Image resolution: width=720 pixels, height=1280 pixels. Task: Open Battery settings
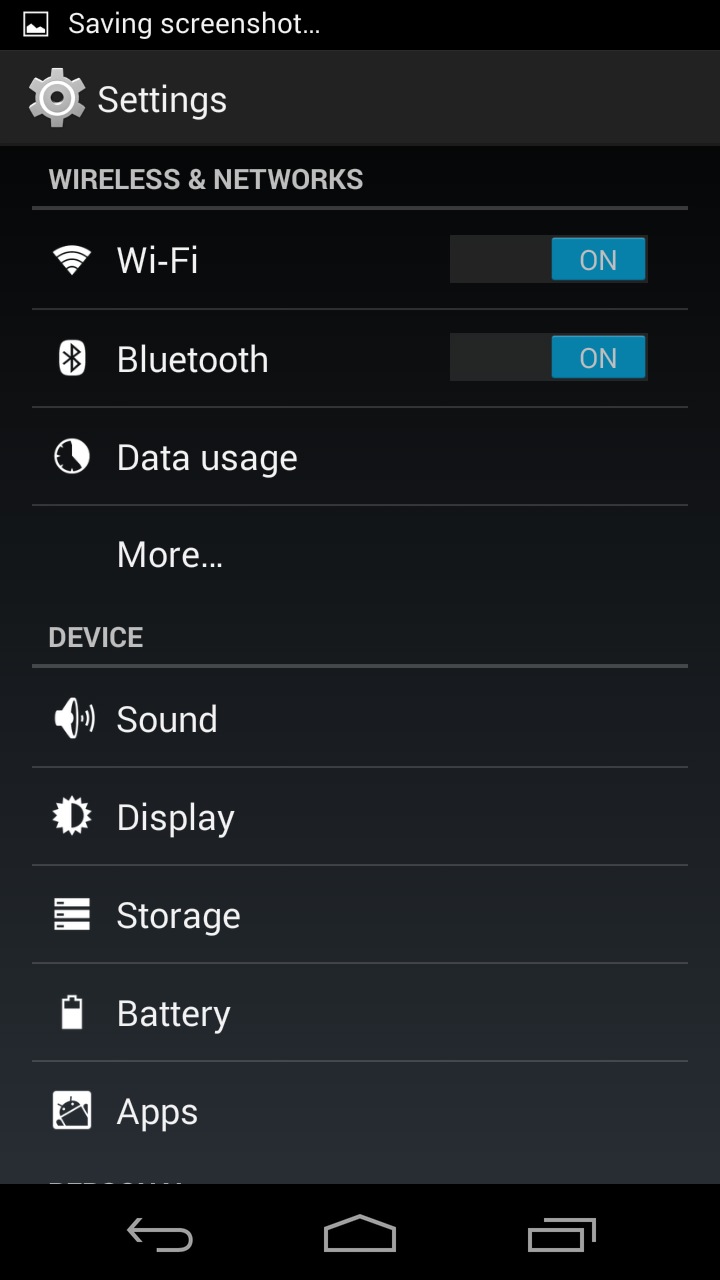tap(360, 1013)
